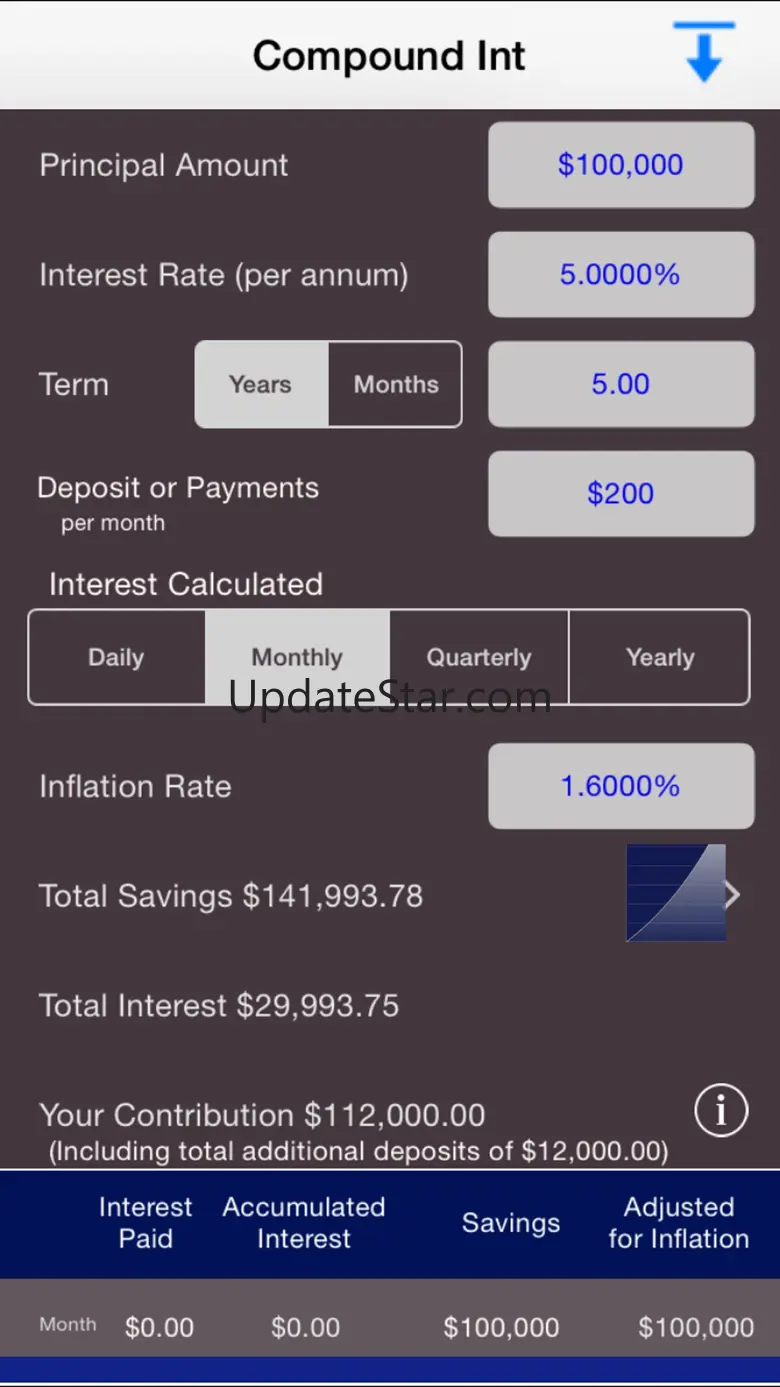Select Quarterly interest calculation
This screenshot has height=1387, width=780.
point(479,658)
